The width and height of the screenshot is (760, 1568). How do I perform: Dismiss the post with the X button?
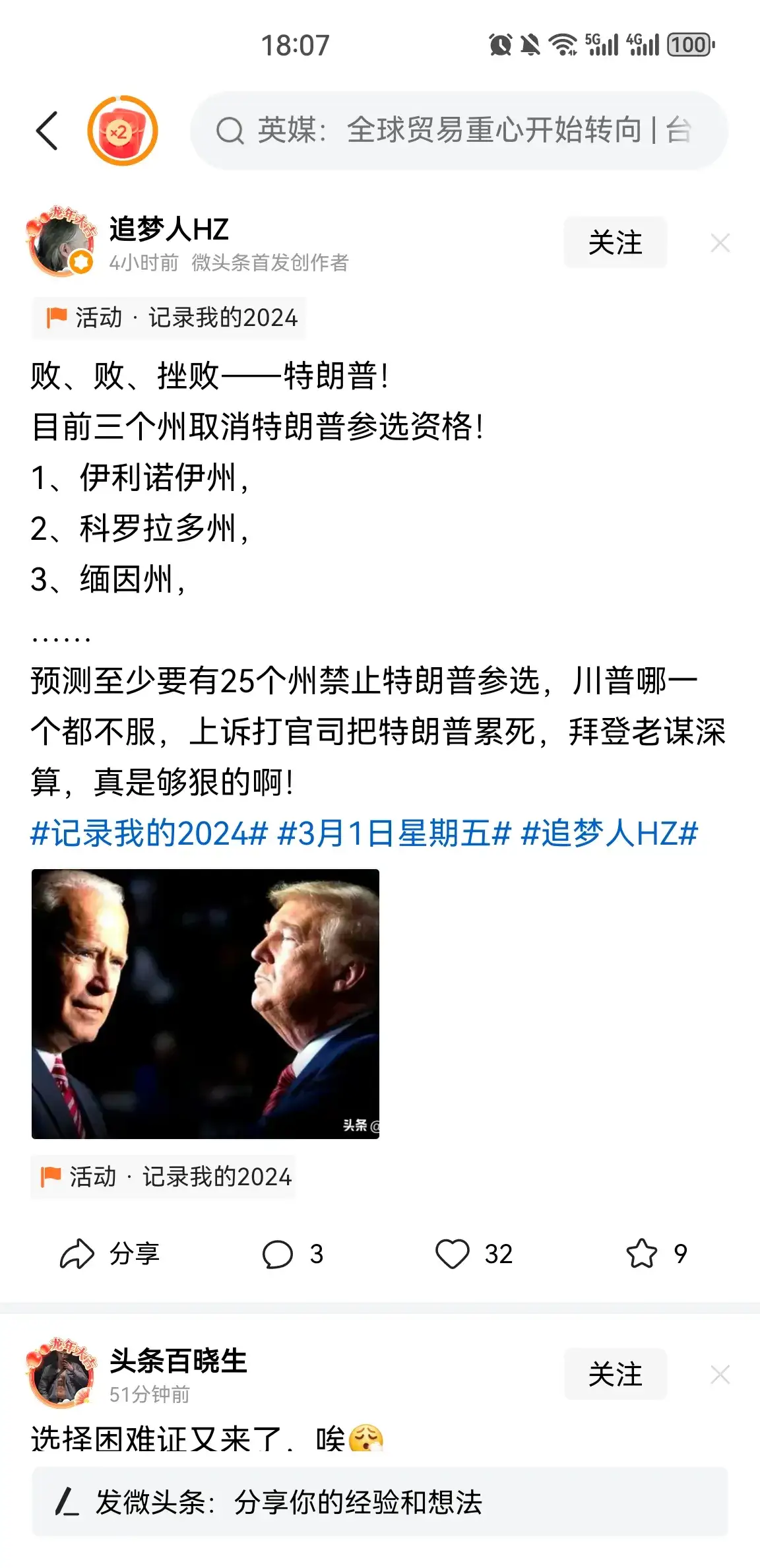click(720, 243)
